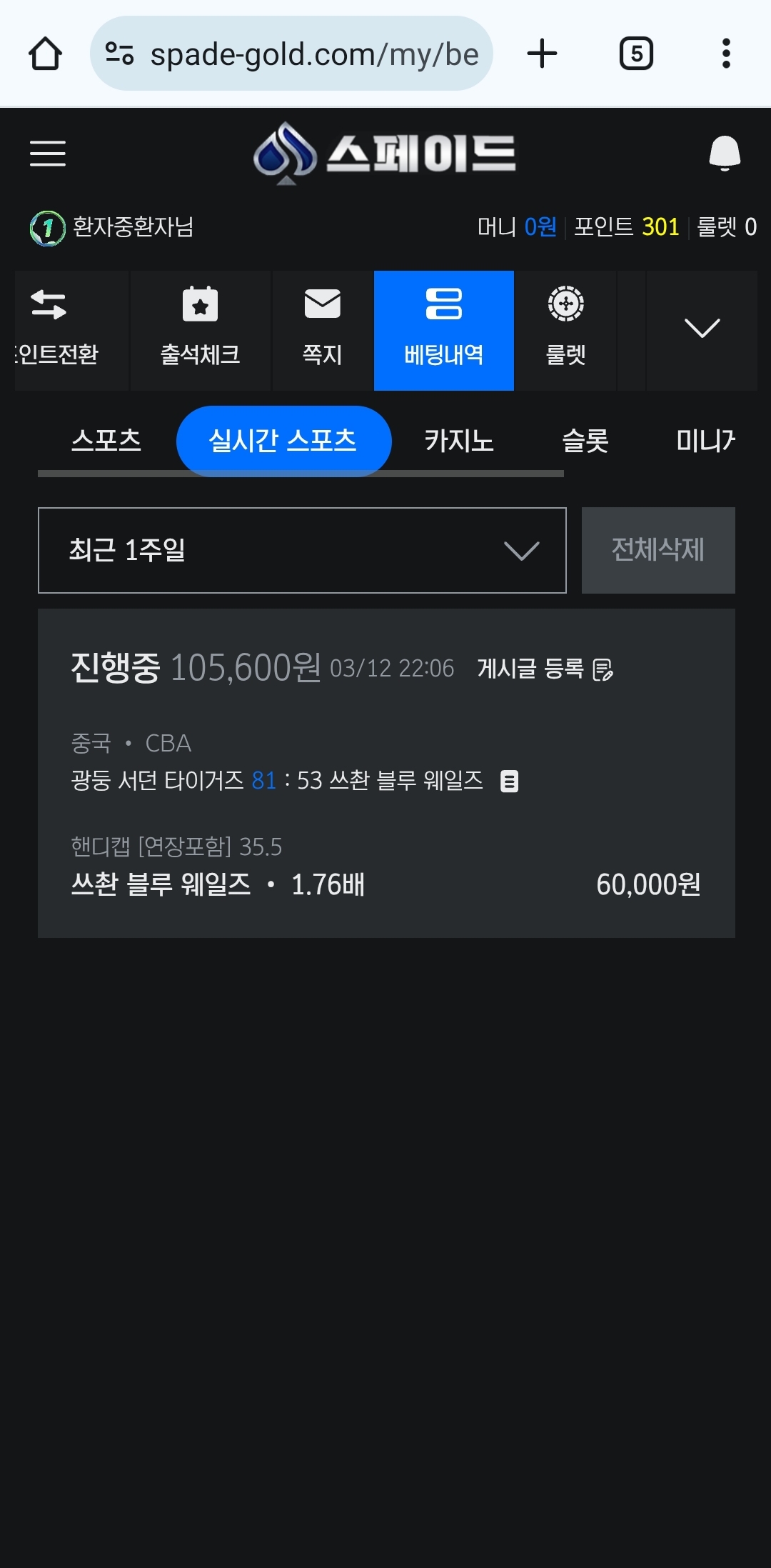Open the hamburger side menu
This screenshot has height=1568, width=771.
47,153
